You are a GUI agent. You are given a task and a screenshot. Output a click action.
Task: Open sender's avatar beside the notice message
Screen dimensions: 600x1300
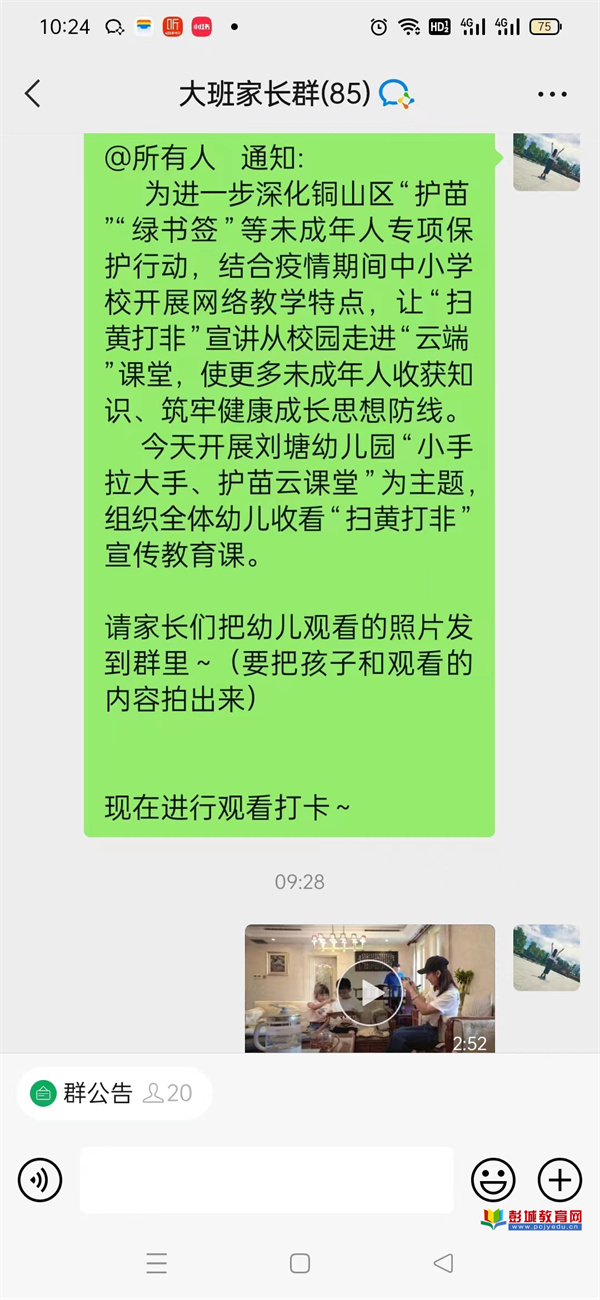tap(546, 161)
